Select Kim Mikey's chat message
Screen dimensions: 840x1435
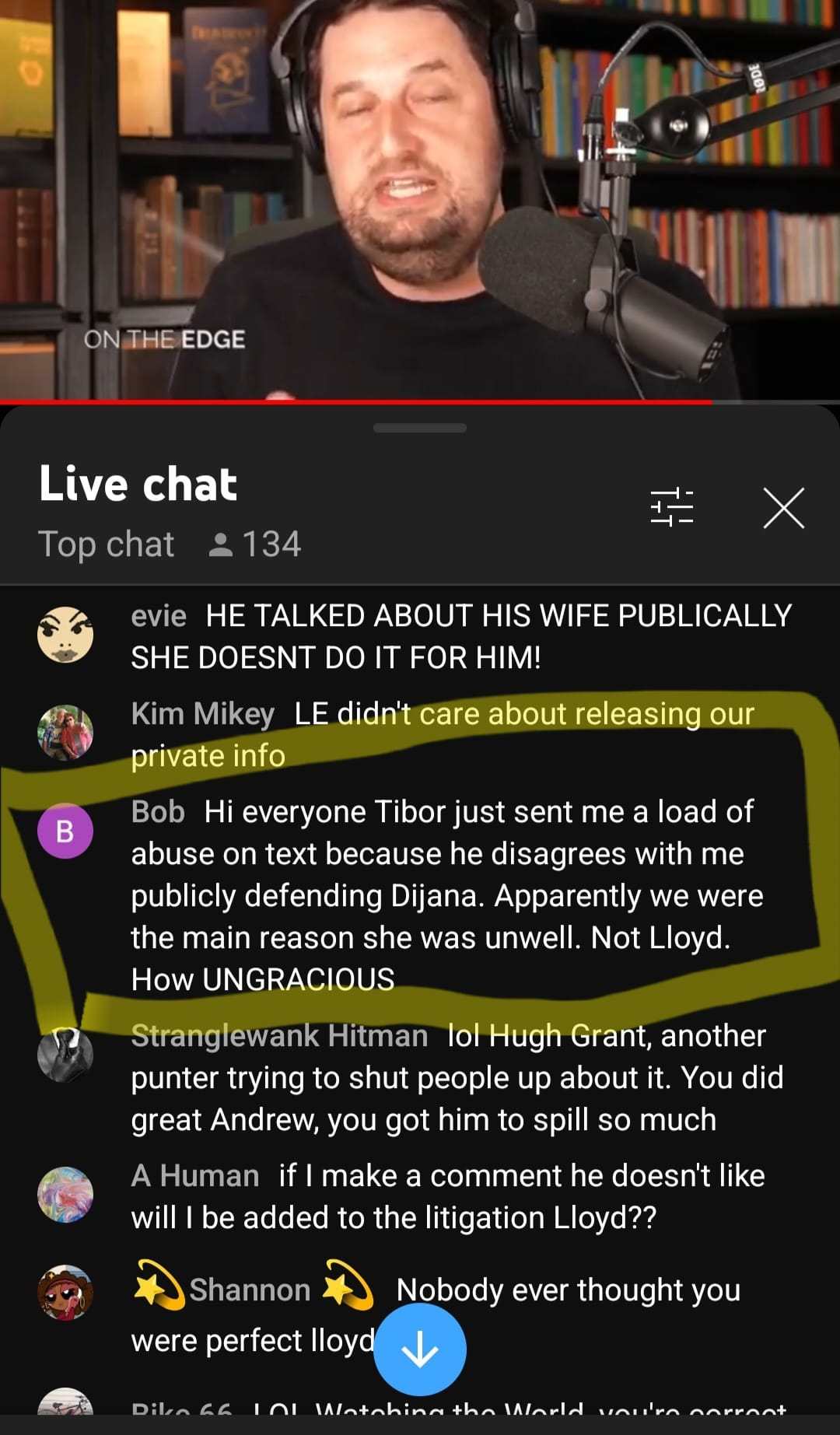coord(443,734)
